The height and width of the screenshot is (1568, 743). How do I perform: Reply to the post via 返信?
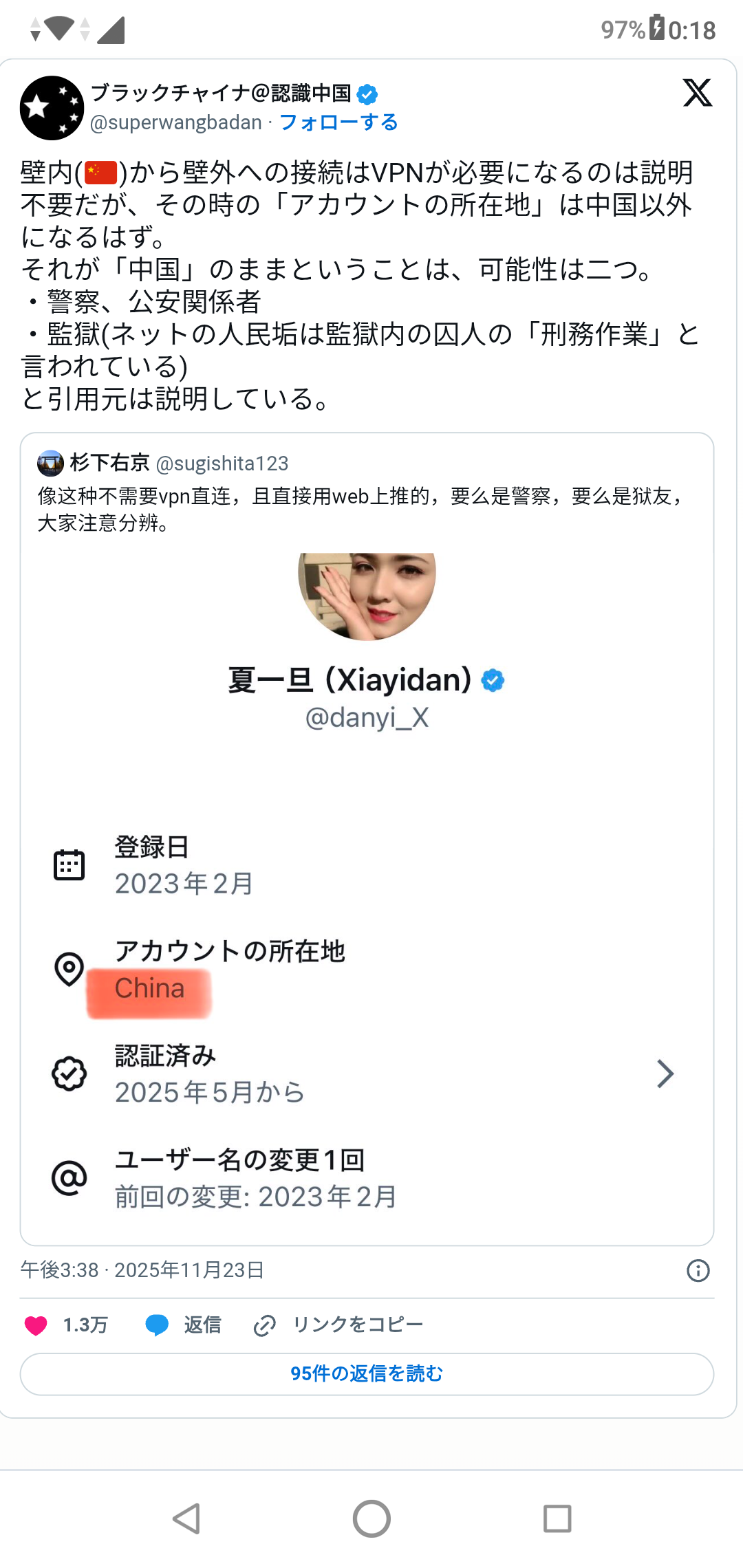point(184,1325)
